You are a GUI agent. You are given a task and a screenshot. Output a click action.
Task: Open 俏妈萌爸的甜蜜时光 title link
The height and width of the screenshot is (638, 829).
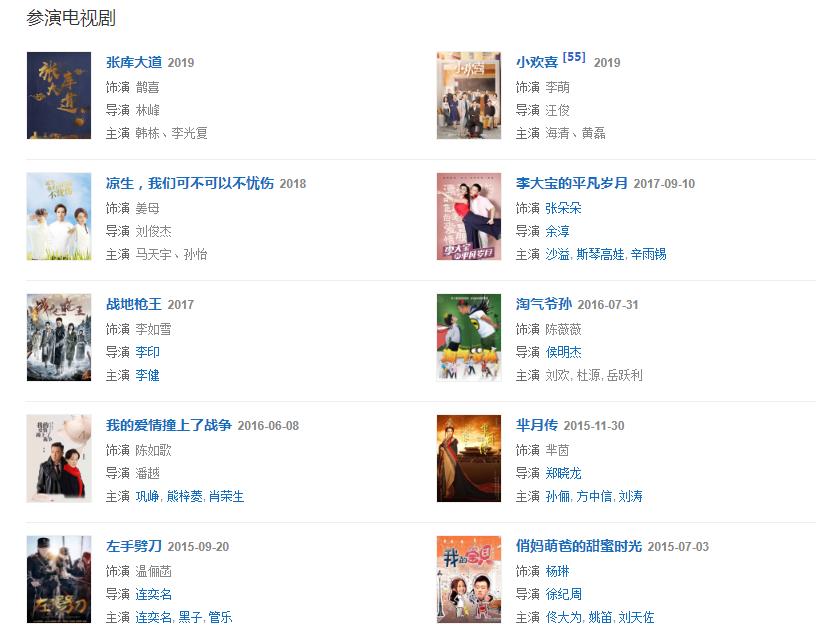coord(579,546)
